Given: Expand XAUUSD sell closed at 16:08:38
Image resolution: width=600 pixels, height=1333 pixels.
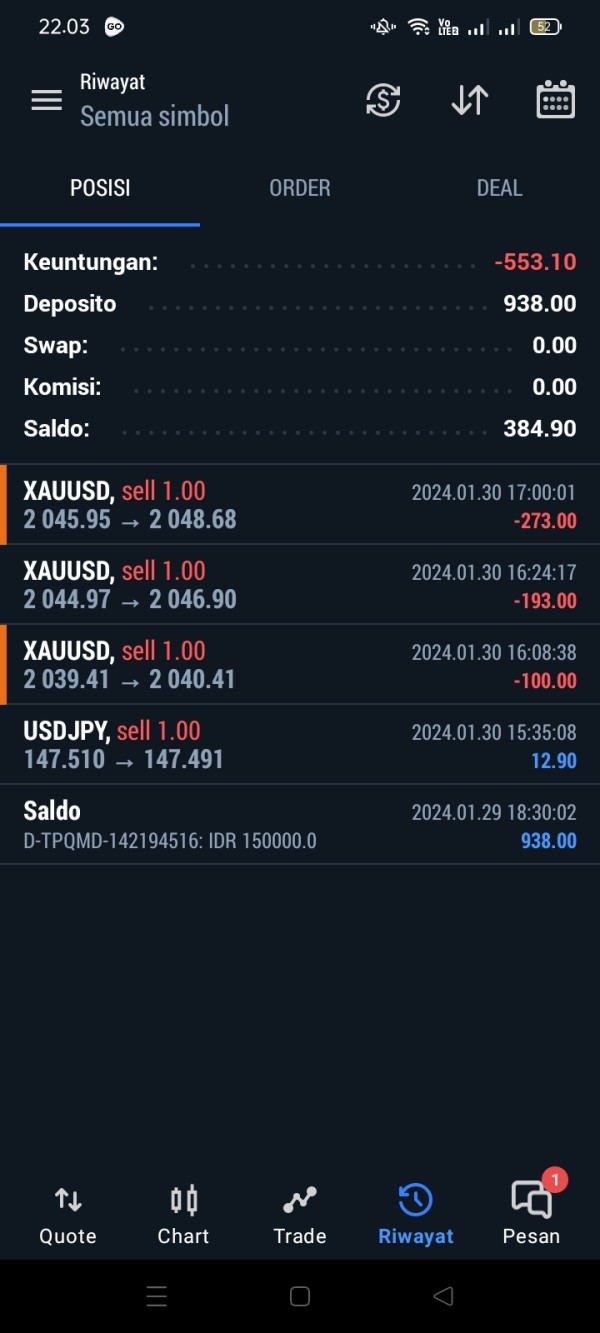Looking at the screenshot, I should (x=300, y=665).
